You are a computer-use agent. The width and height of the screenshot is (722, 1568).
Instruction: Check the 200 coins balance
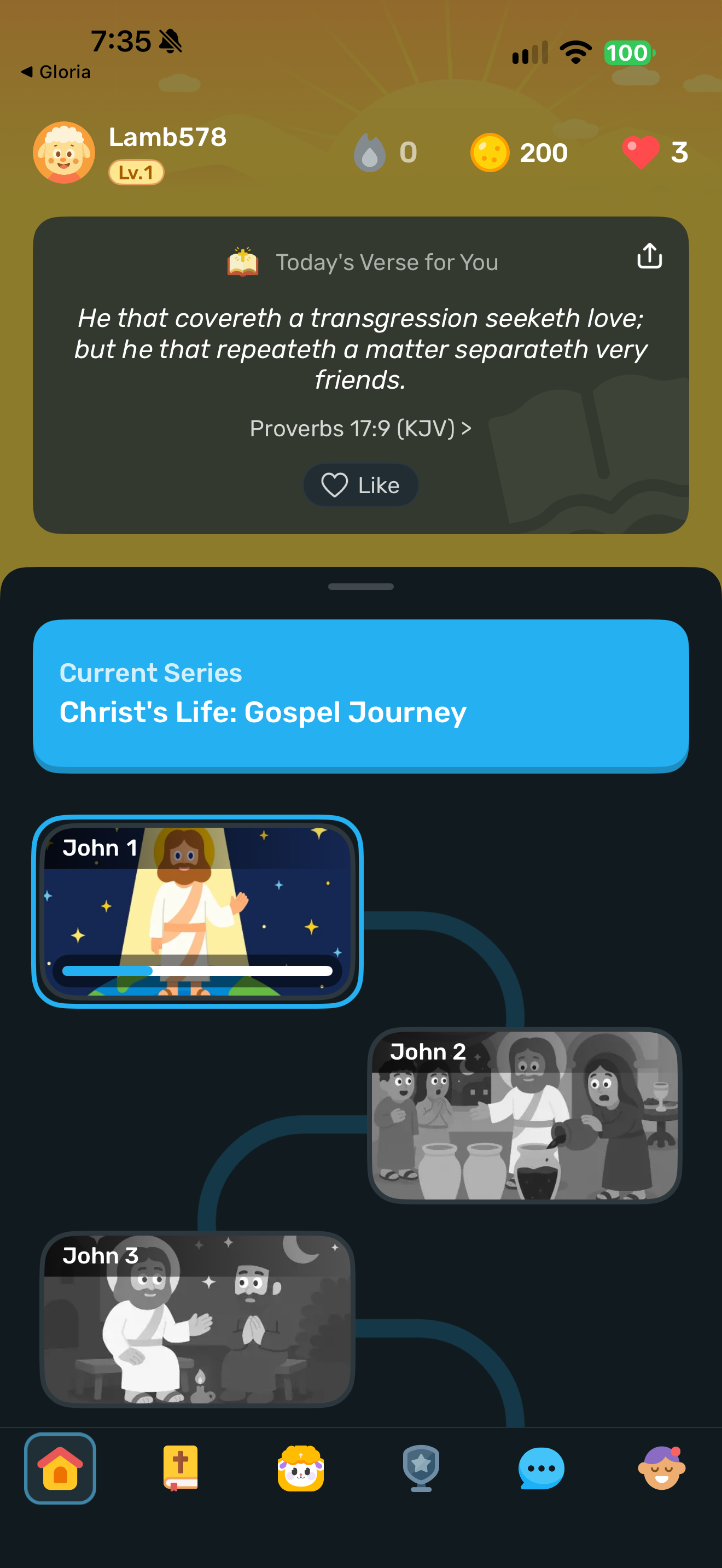[519, 152]
